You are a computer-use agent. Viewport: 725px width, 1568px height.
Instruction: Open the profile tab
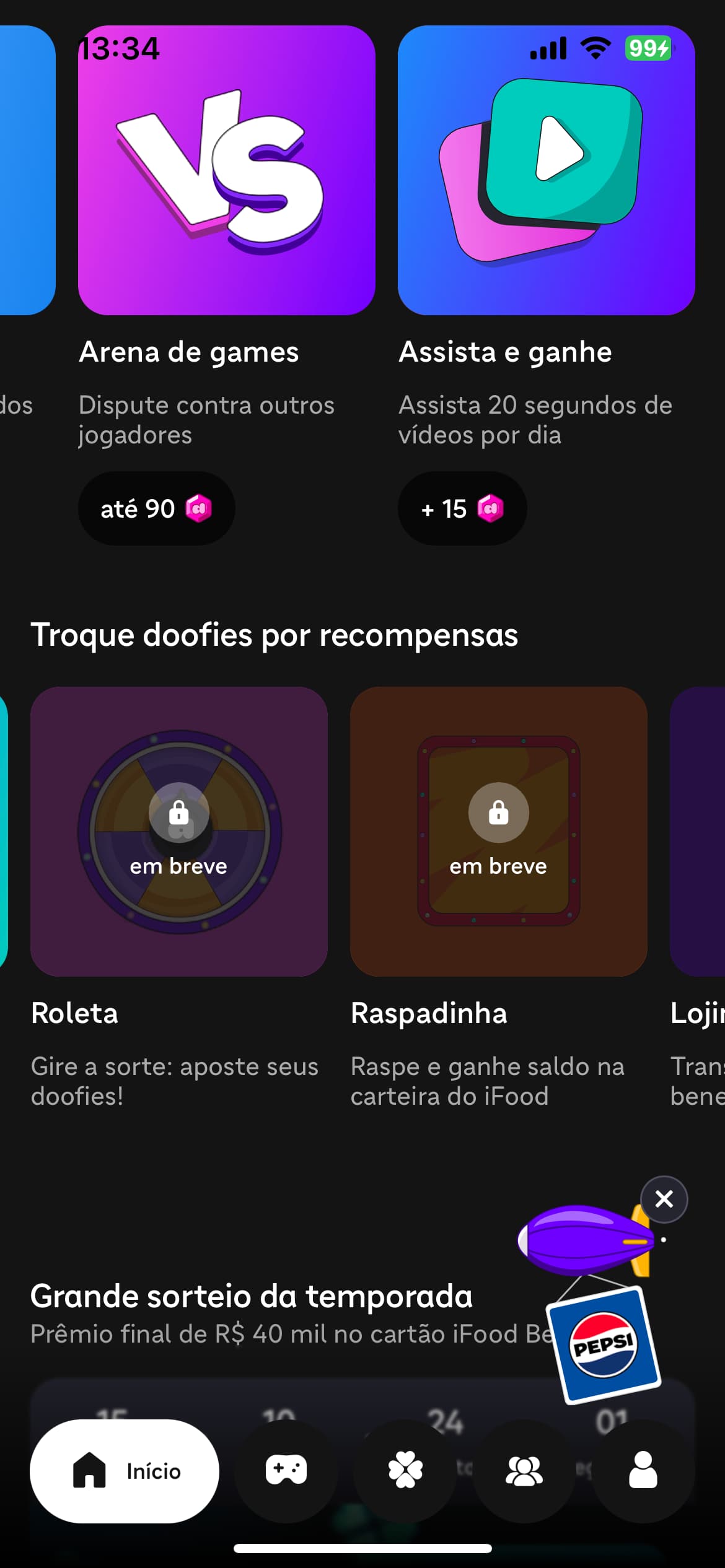[x=643, y=1471]
